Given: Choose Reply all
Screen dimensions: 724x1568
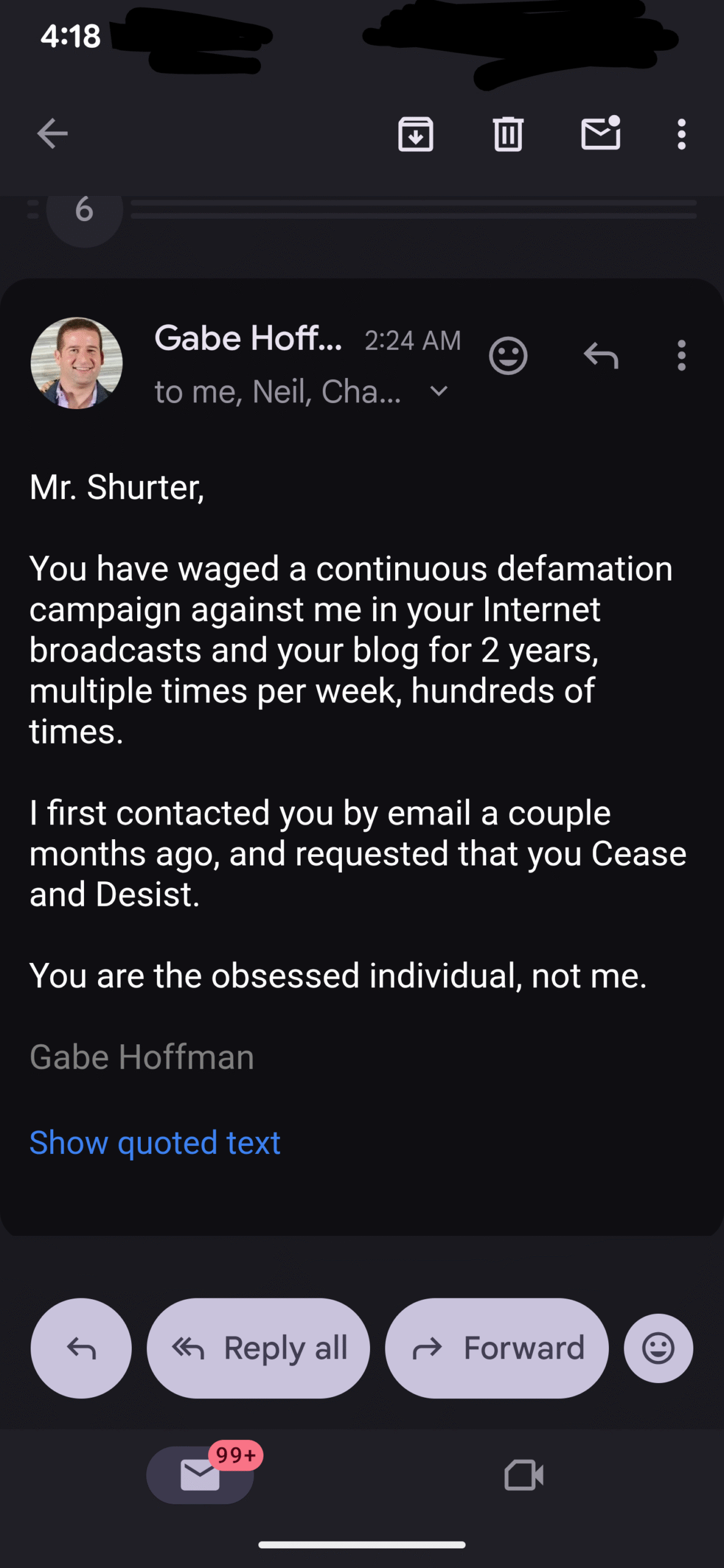Looking at the screenshot, I should pyautogui.click(x=258, y=1348).
